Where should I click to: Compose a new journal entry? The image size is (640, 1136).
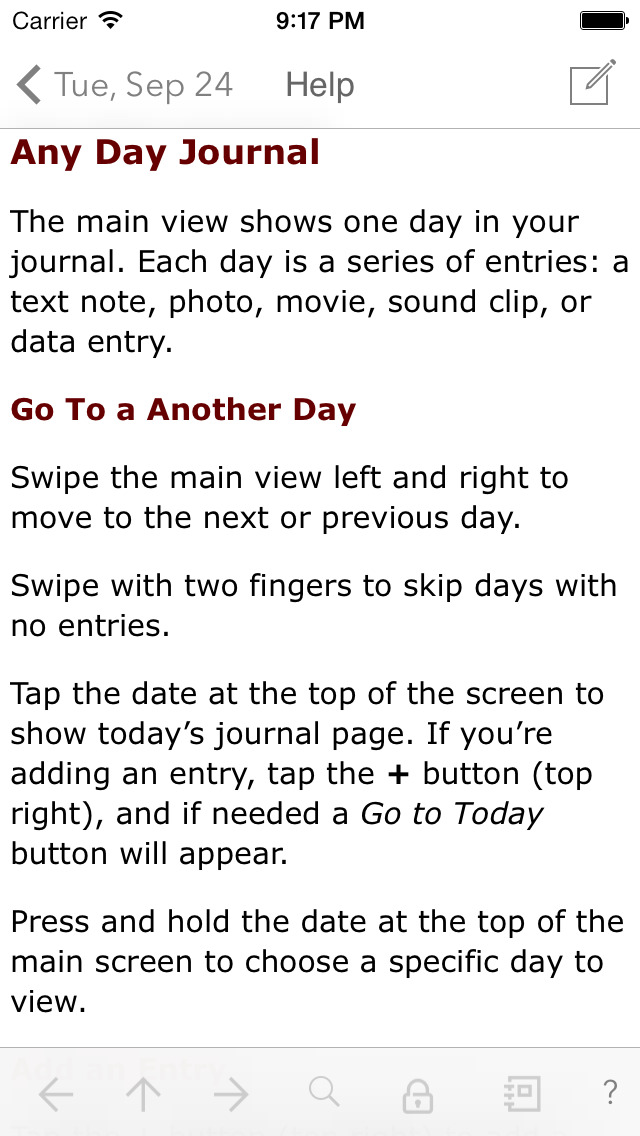(x=593, y=82)
